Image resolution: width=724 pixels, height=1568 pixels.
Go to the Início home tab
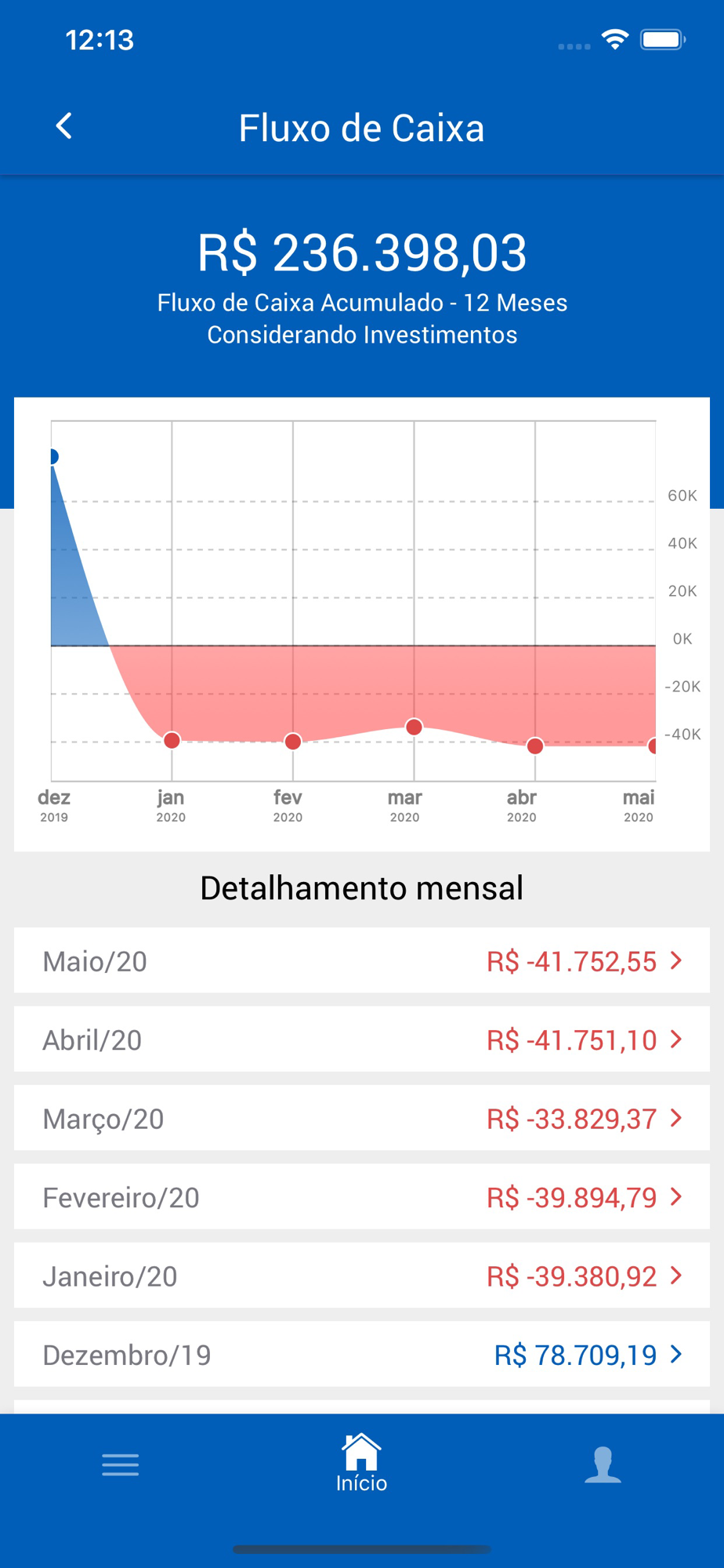(361, 1463)
